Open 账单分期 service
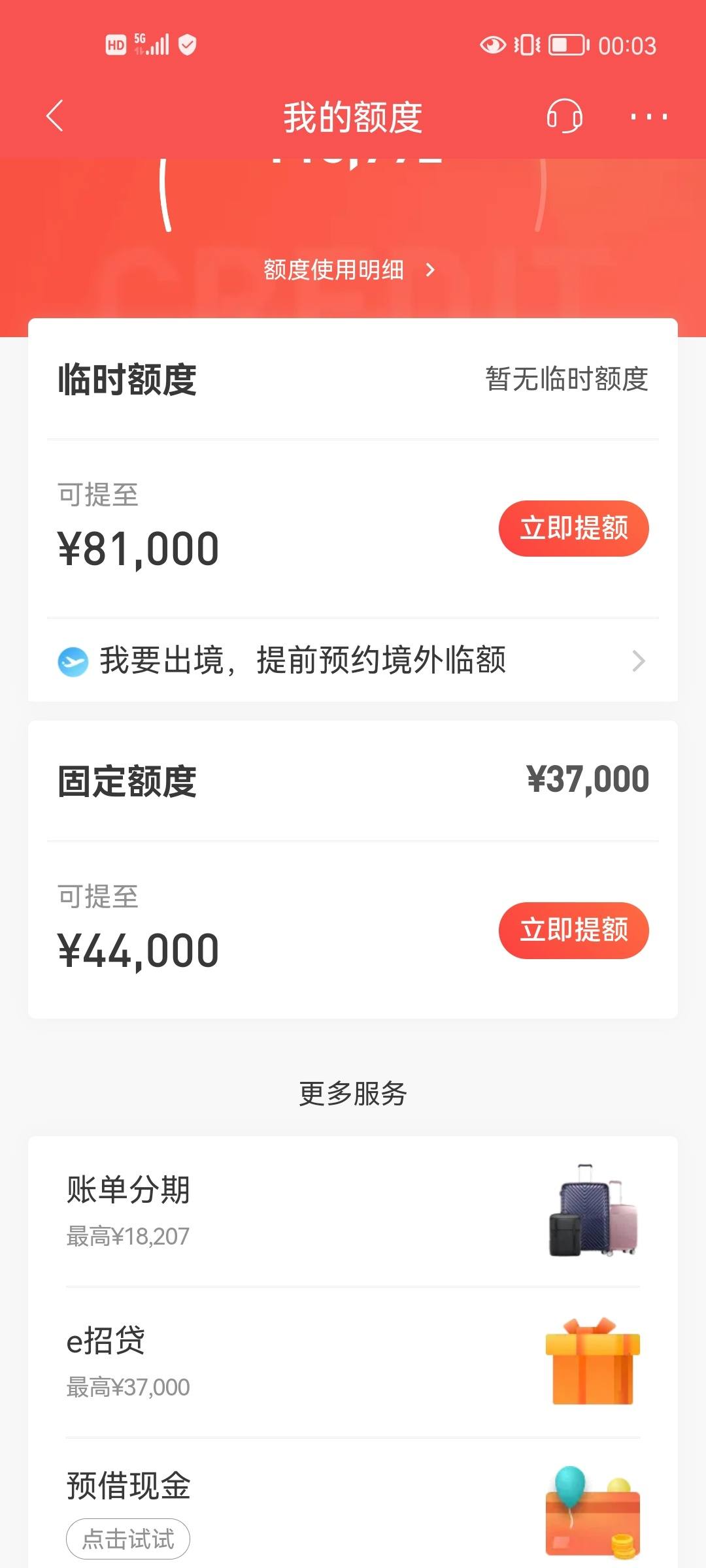The height and width of the screenshot is (1568, 706). coord(353,1211)
